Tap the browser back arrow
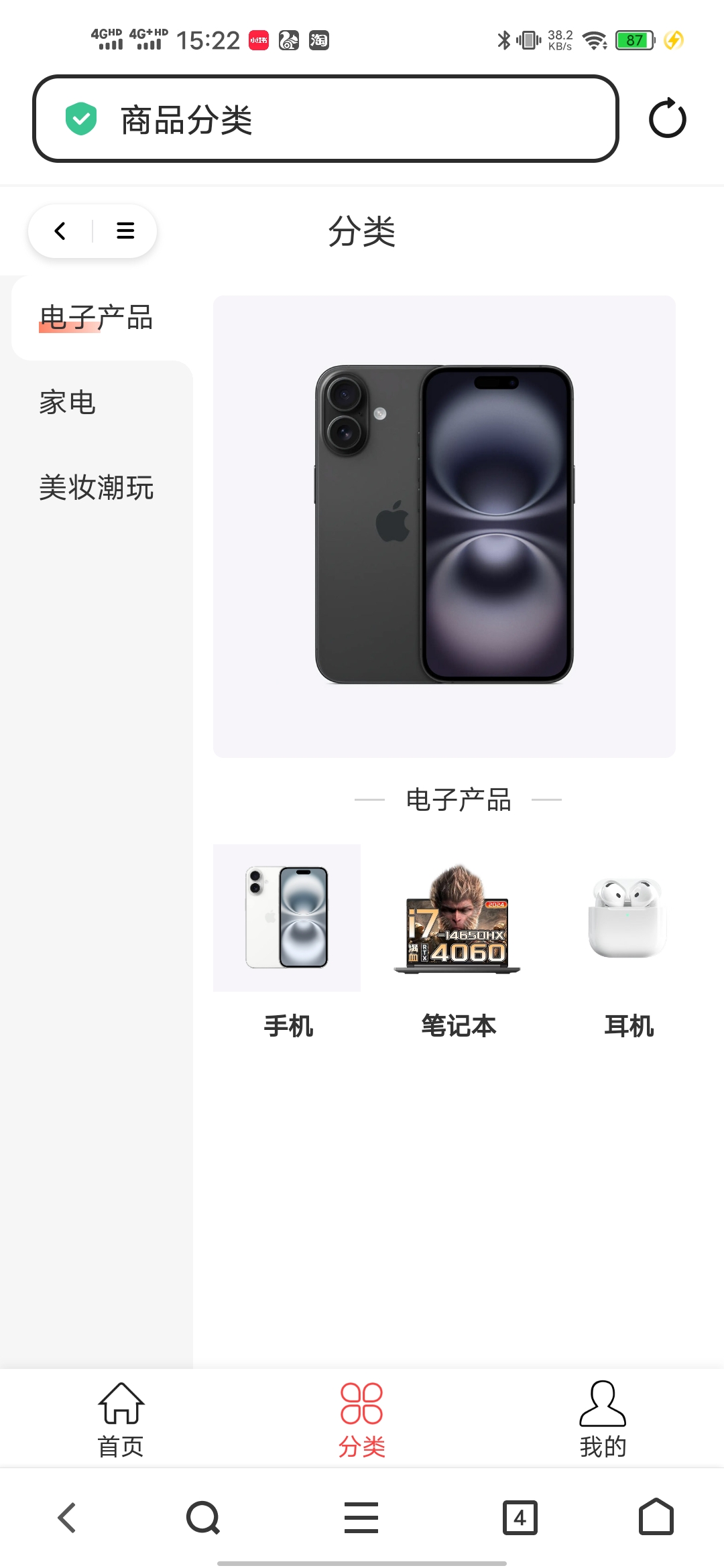Viewport: 724px width, 1568px height. tap(67, 1518)
